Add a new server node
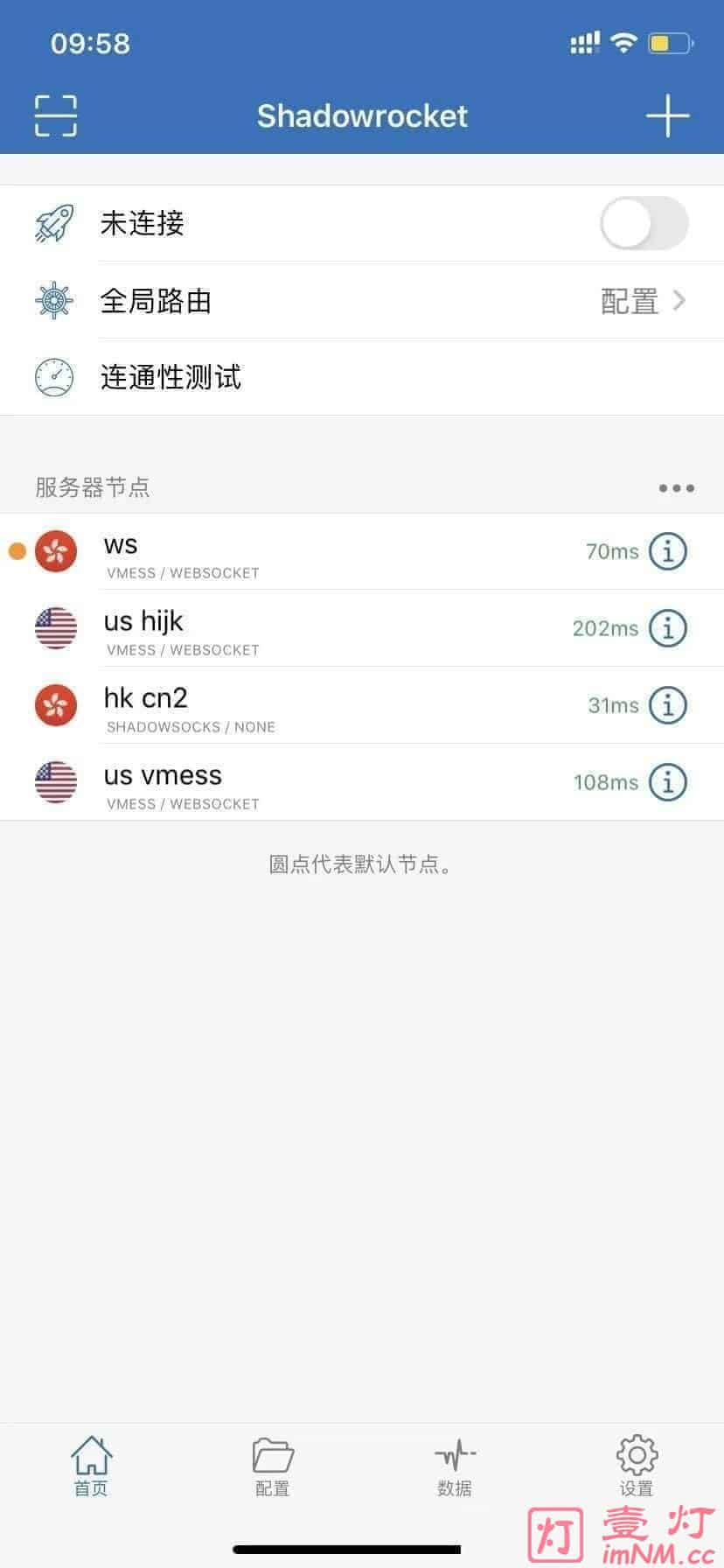The width and height of the screenshot is (724, 1568). (667, 115)
